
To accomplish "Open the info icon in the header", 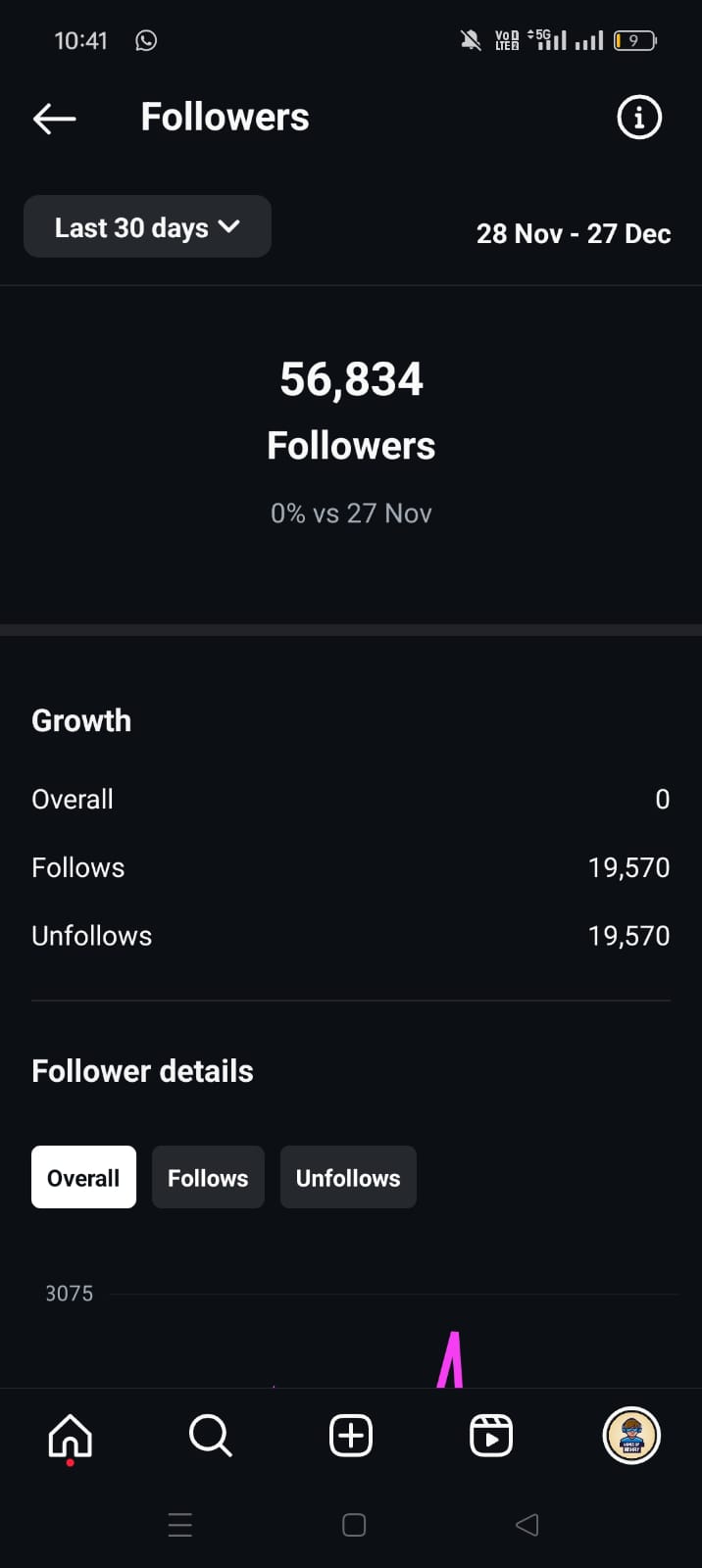I will click(639, 118).
